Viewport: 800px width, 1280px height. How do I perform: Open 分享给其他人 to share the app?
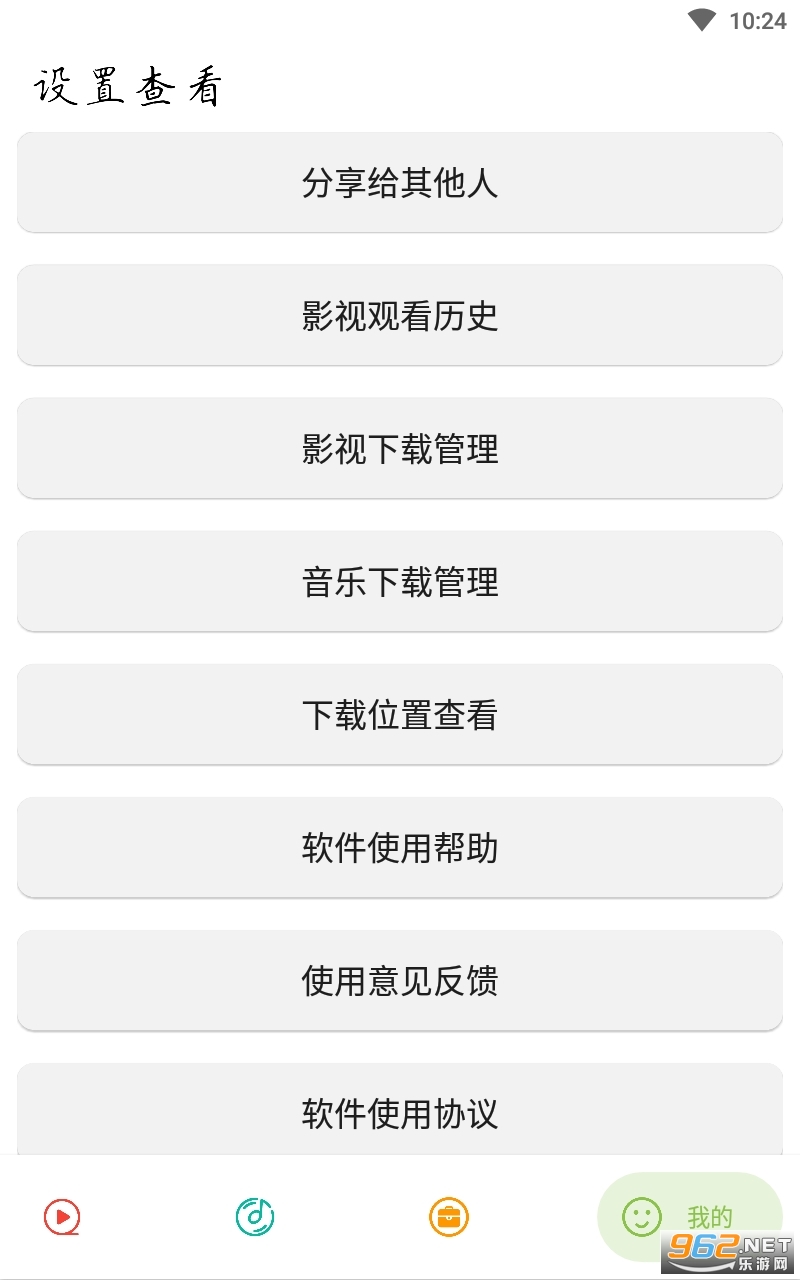[x=400, y=183]
